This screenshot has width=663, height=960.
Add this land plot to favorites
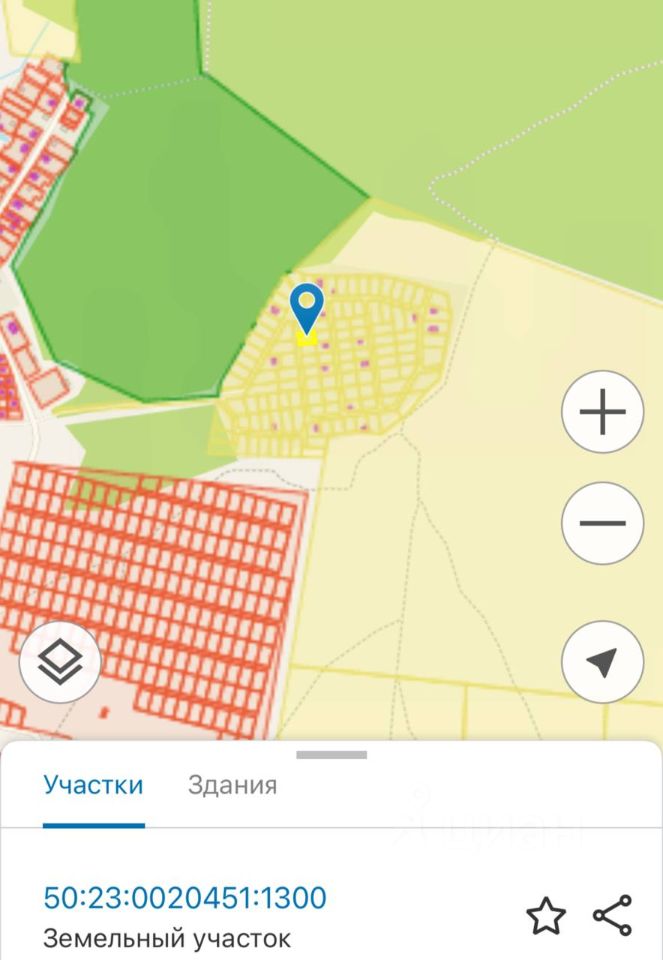coord(546,916)
